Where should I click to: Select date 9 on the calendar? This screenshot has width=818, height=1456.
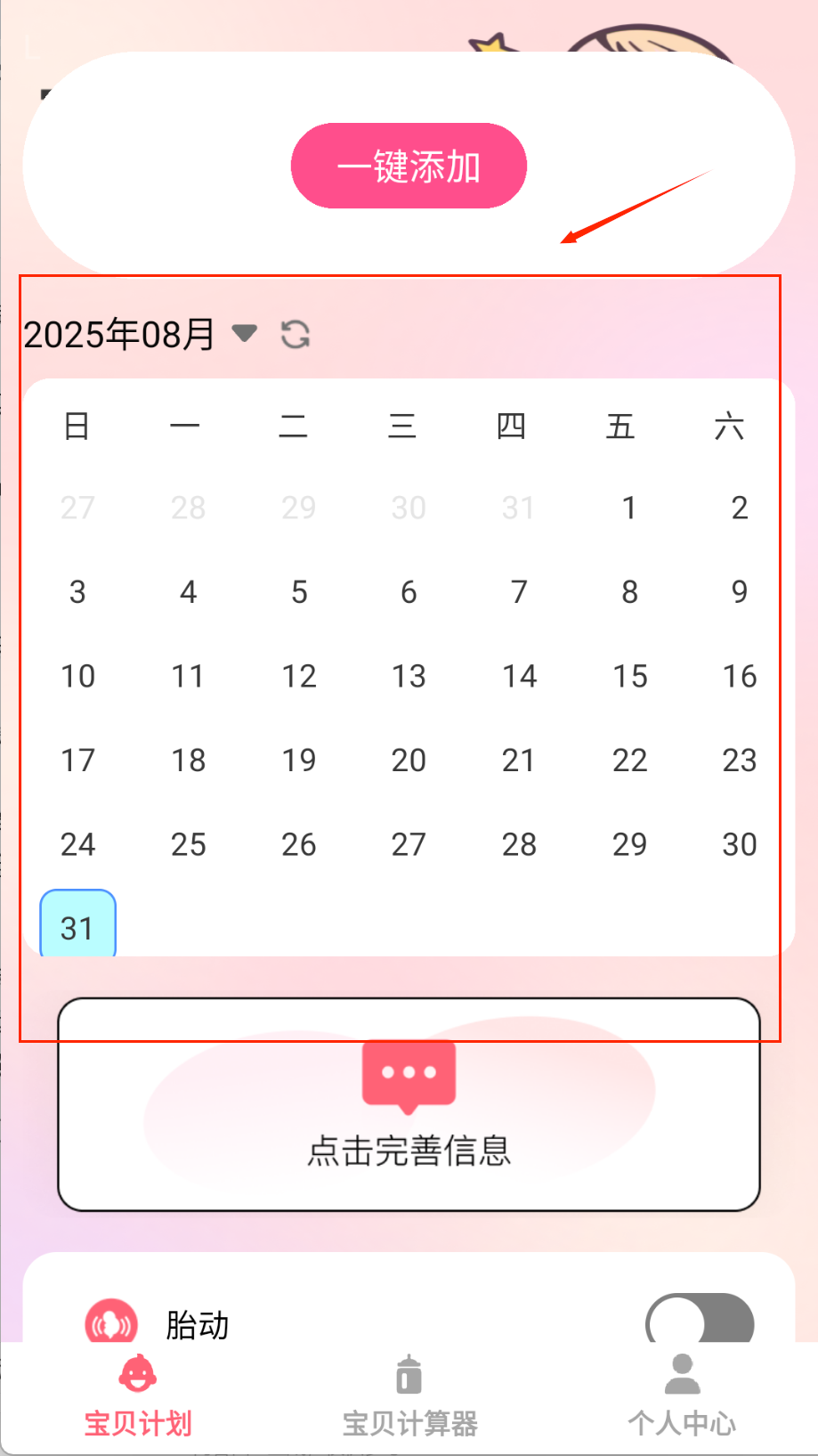coord(739,592)
